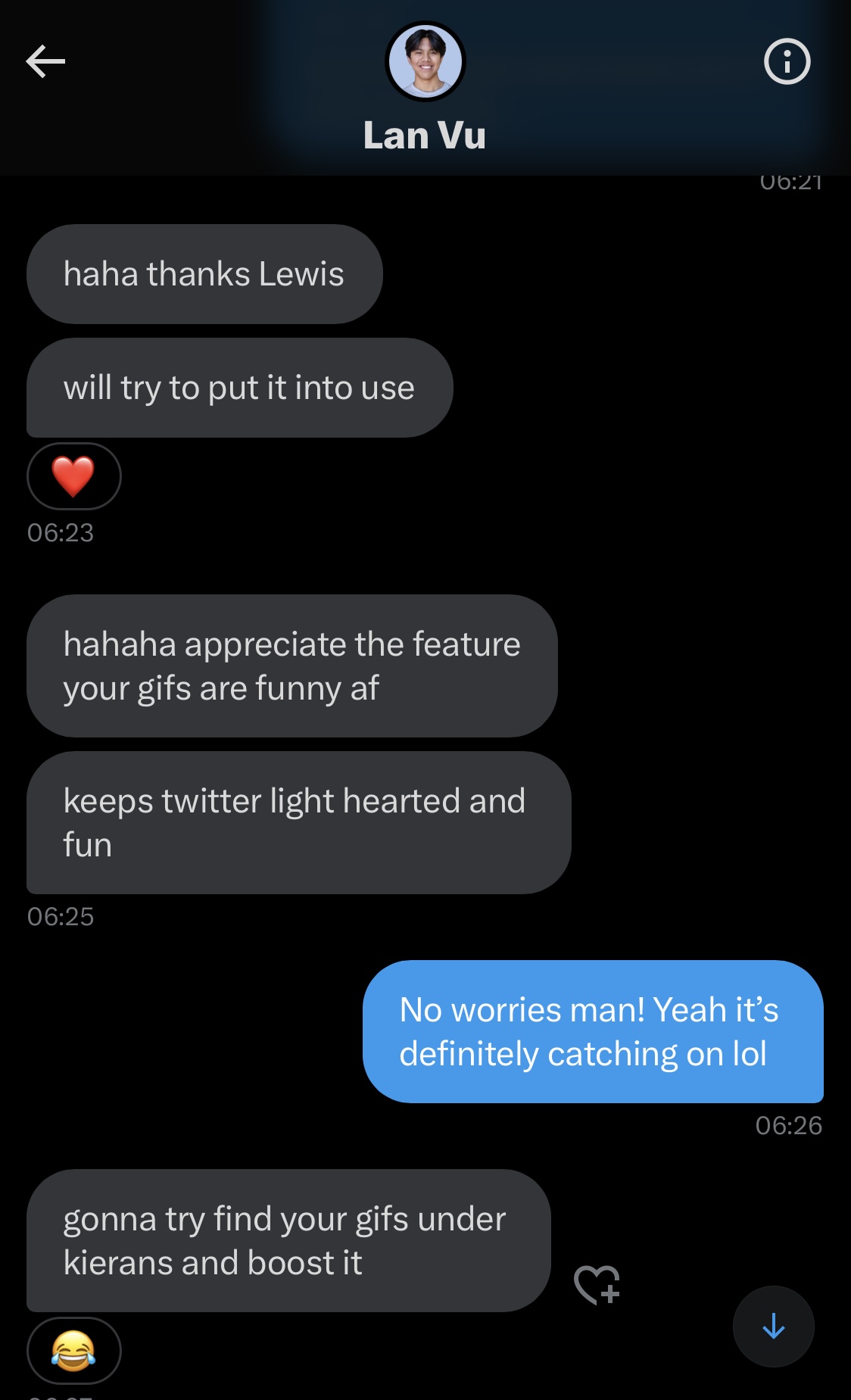Add reaction to the kierans boost message

pos(597,1284)
